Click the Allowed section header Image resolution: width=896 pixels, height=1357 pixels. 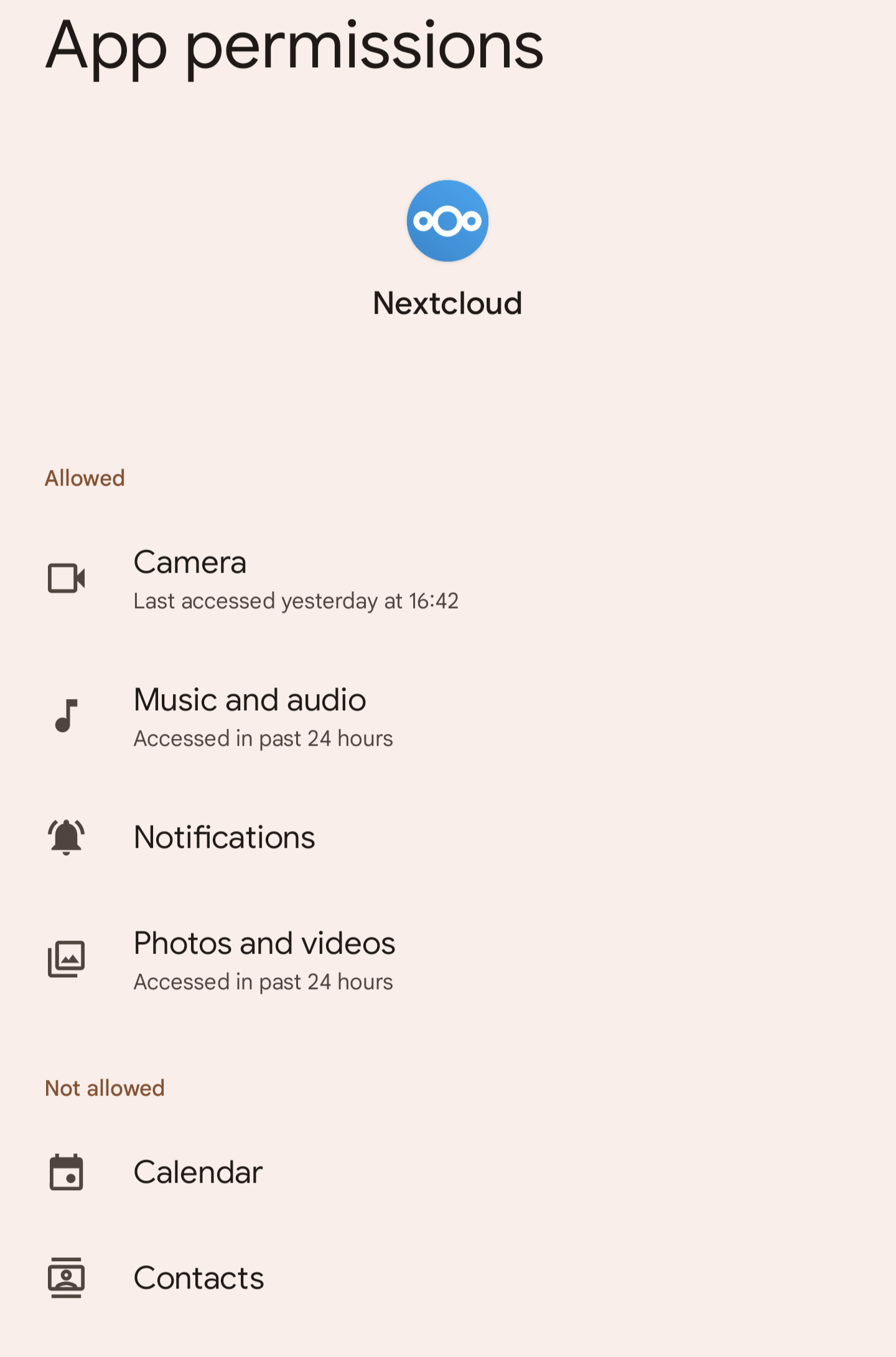[84, 477]
